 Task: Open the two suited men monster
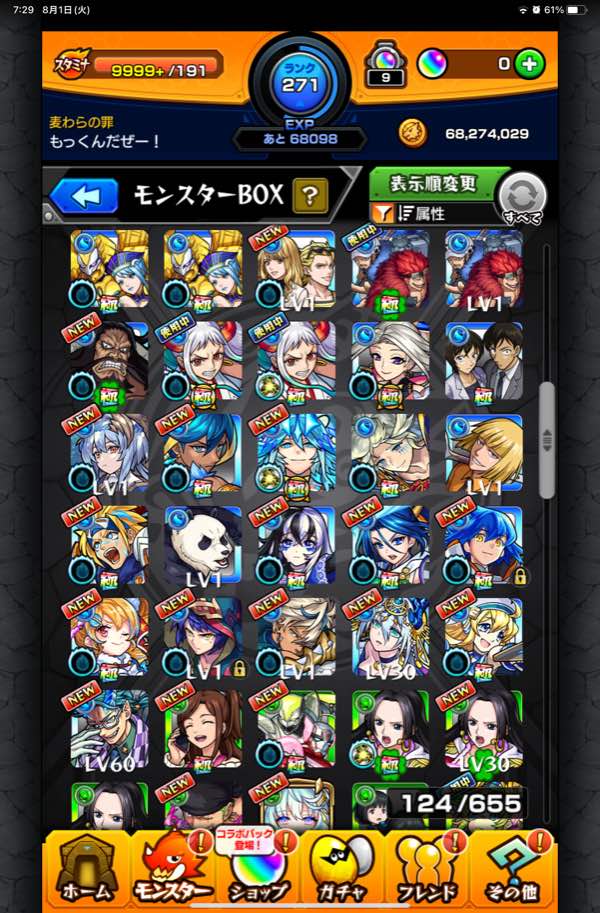(x=484, y=361)
